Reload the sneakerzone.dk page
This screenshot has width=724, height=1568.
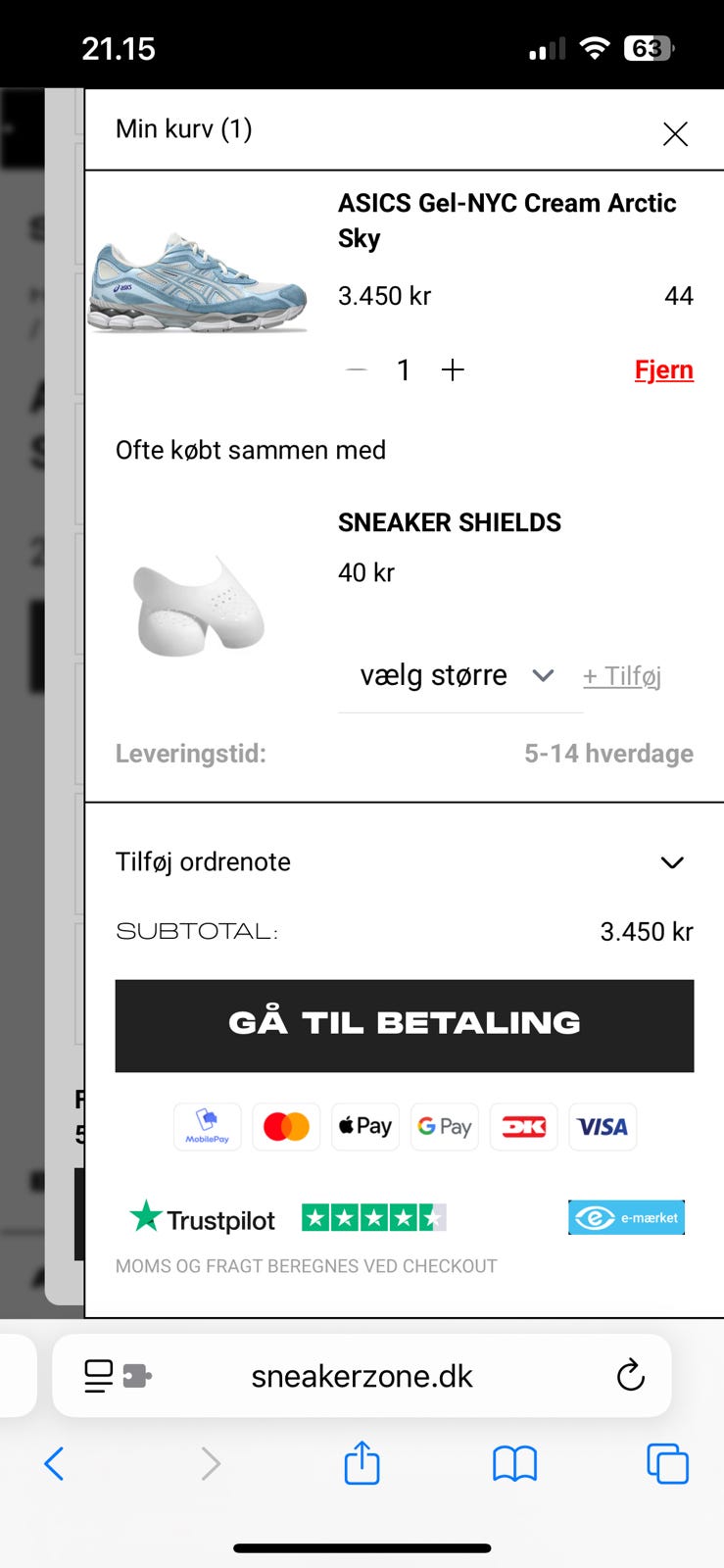[630, 1375]
